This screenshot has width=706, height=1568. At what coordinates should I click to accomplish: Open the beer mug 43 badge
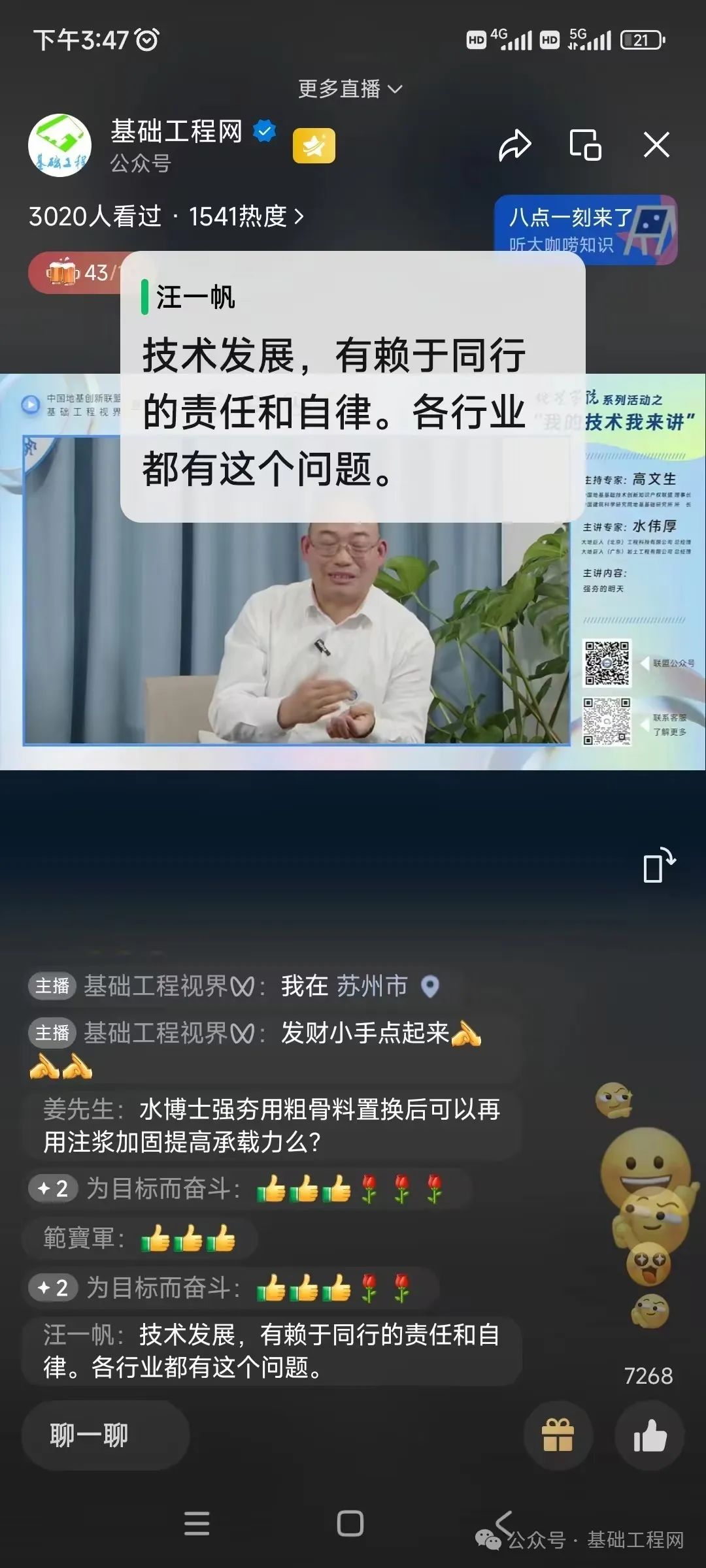point(73,272)
